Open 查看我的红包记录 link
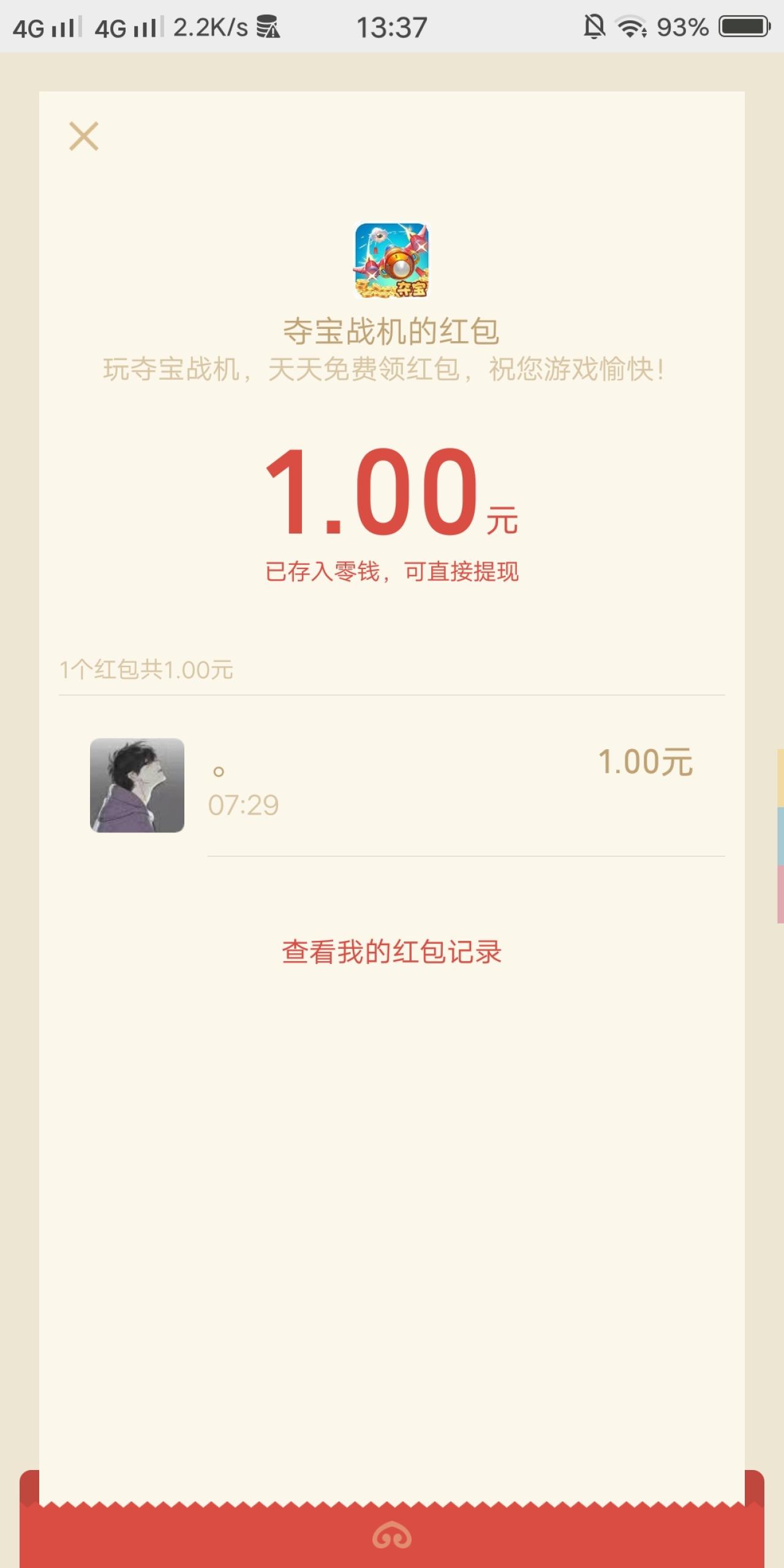The image size is (784, 1568). click(x=392, y=952)
